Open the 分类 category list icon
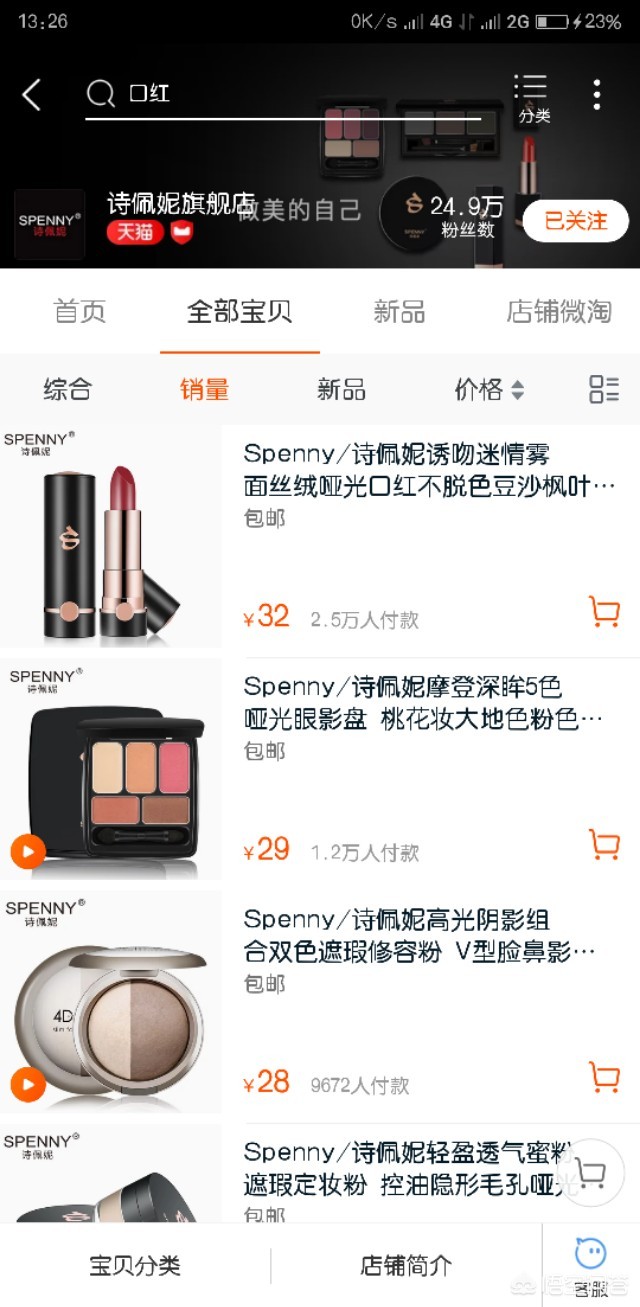This screenshot has width=640, height=1307. click(532, 97)
